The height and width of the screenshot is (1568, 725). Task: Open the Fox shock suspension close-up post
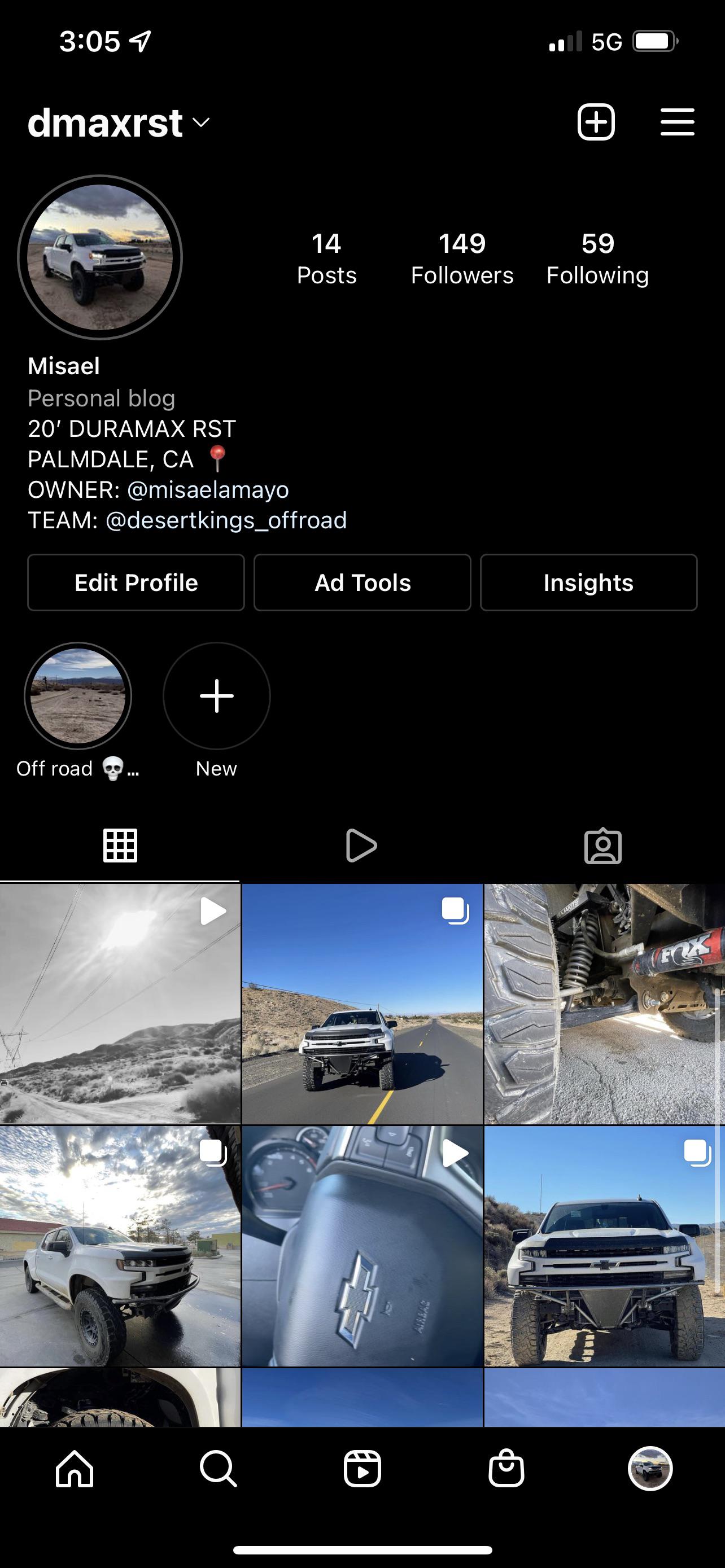point(604,1003)
